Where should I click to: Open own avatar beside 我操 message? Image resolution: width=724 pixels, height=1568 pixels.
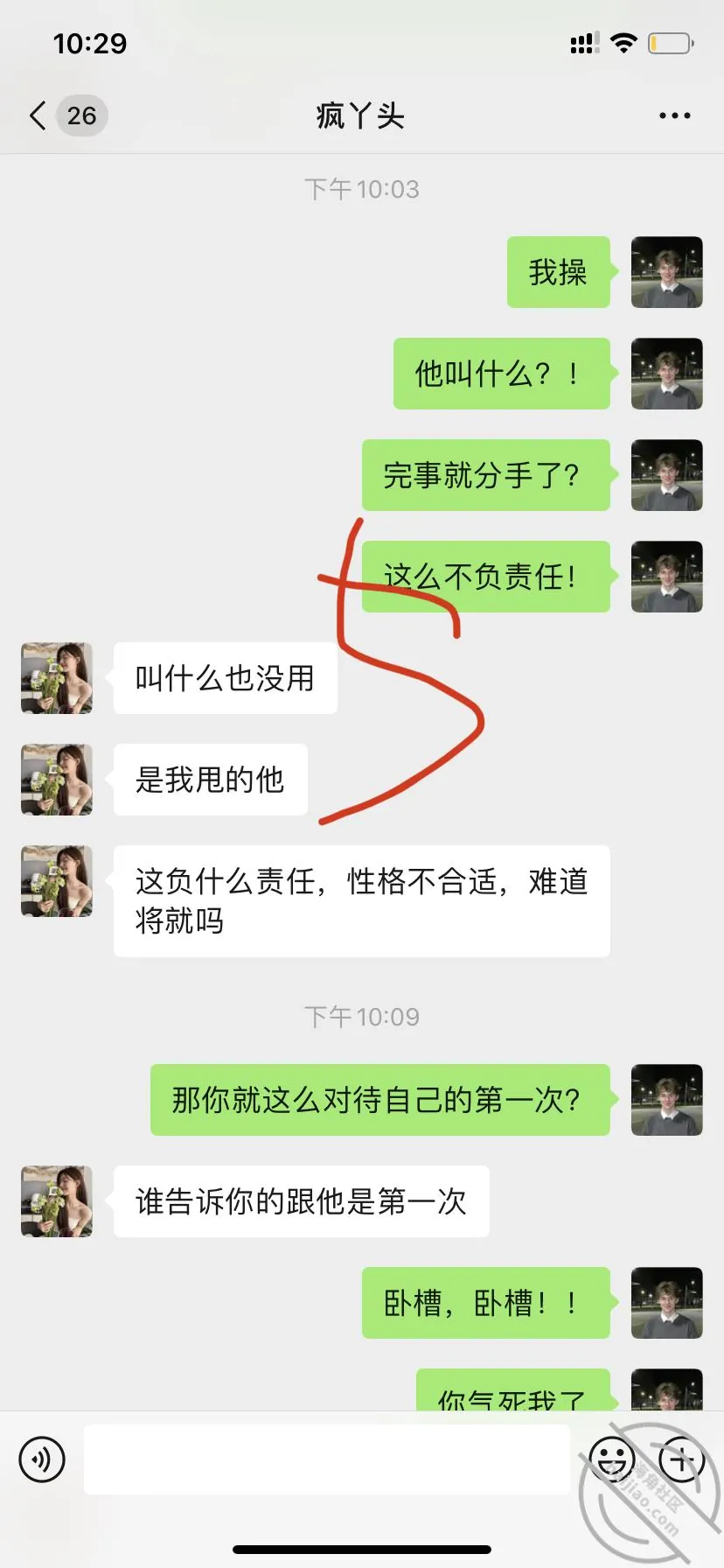tap(667, 272)
